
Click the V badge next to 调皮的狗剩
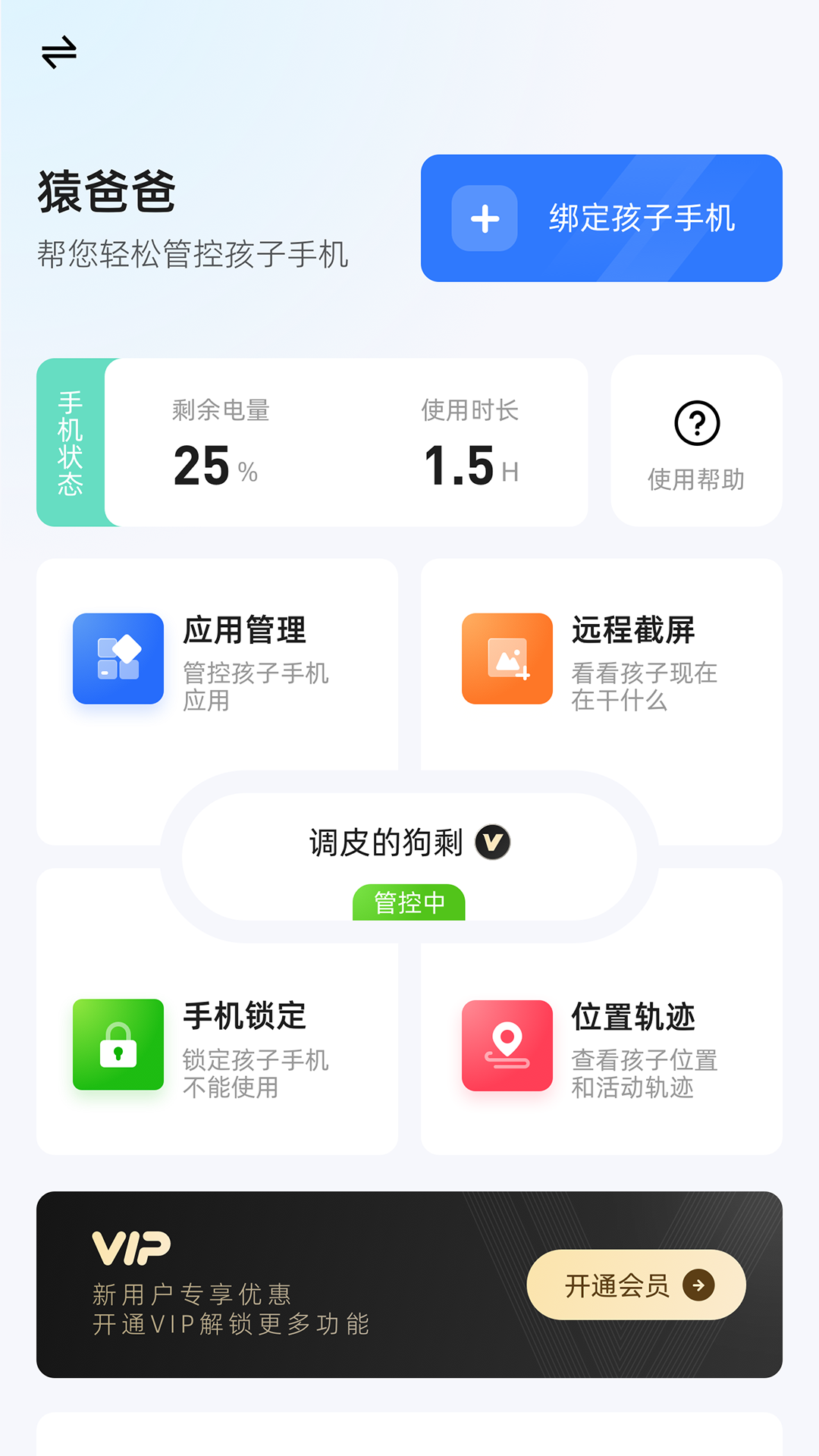[494, 842]
